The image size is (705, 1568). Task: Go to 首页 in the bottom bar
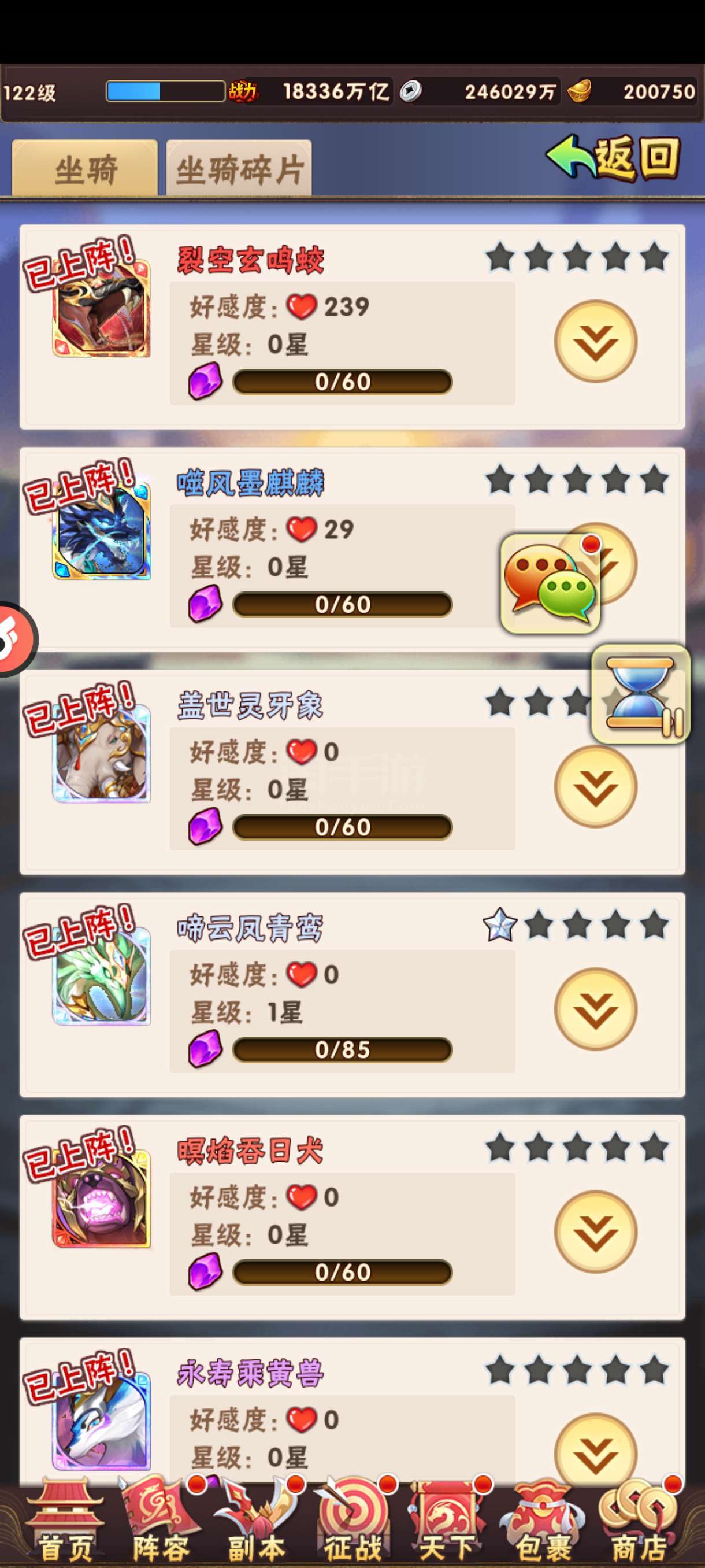(x=65, y=1522)
